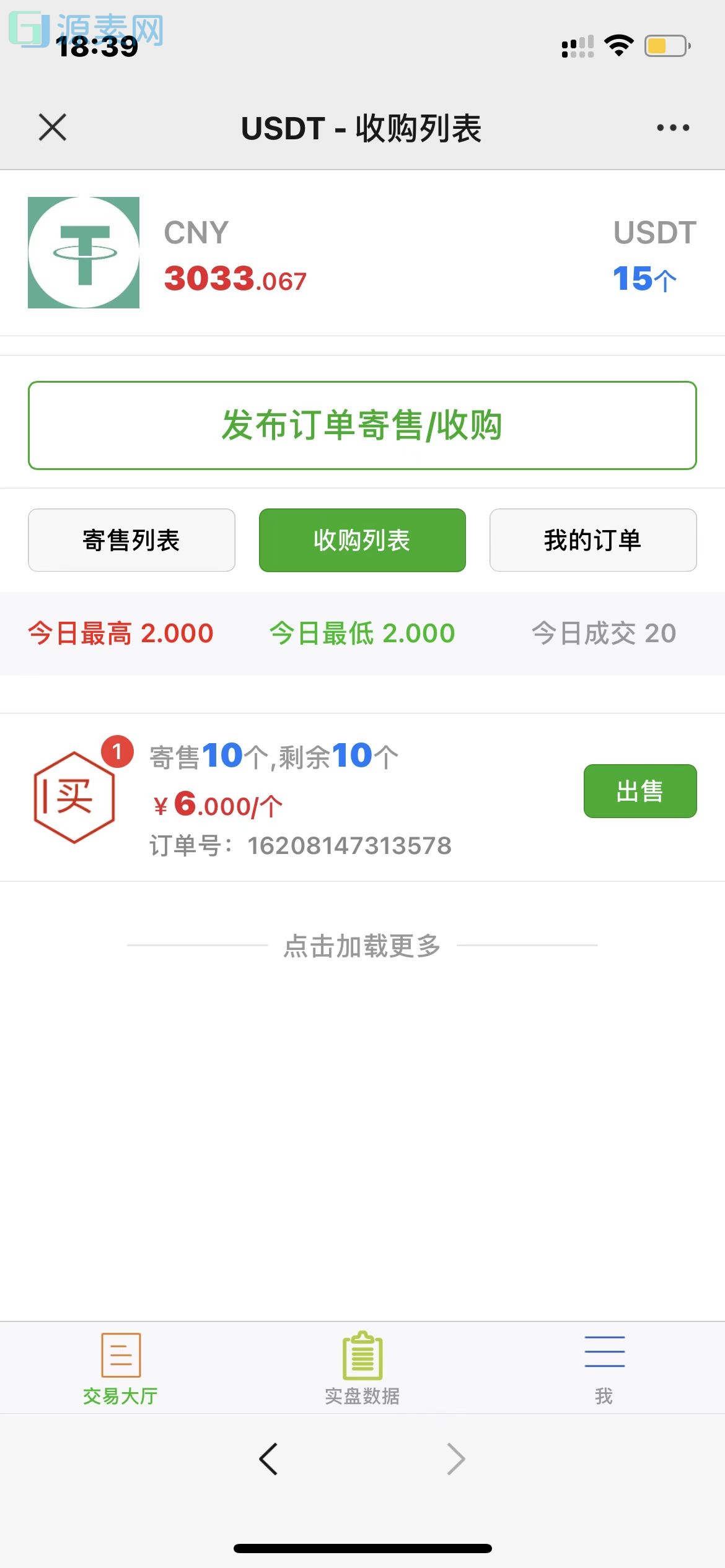The height and width of the screenshot is (1568, 725).
Task: Tap the 今日成交 20 statistic
Action: point(604,633)
